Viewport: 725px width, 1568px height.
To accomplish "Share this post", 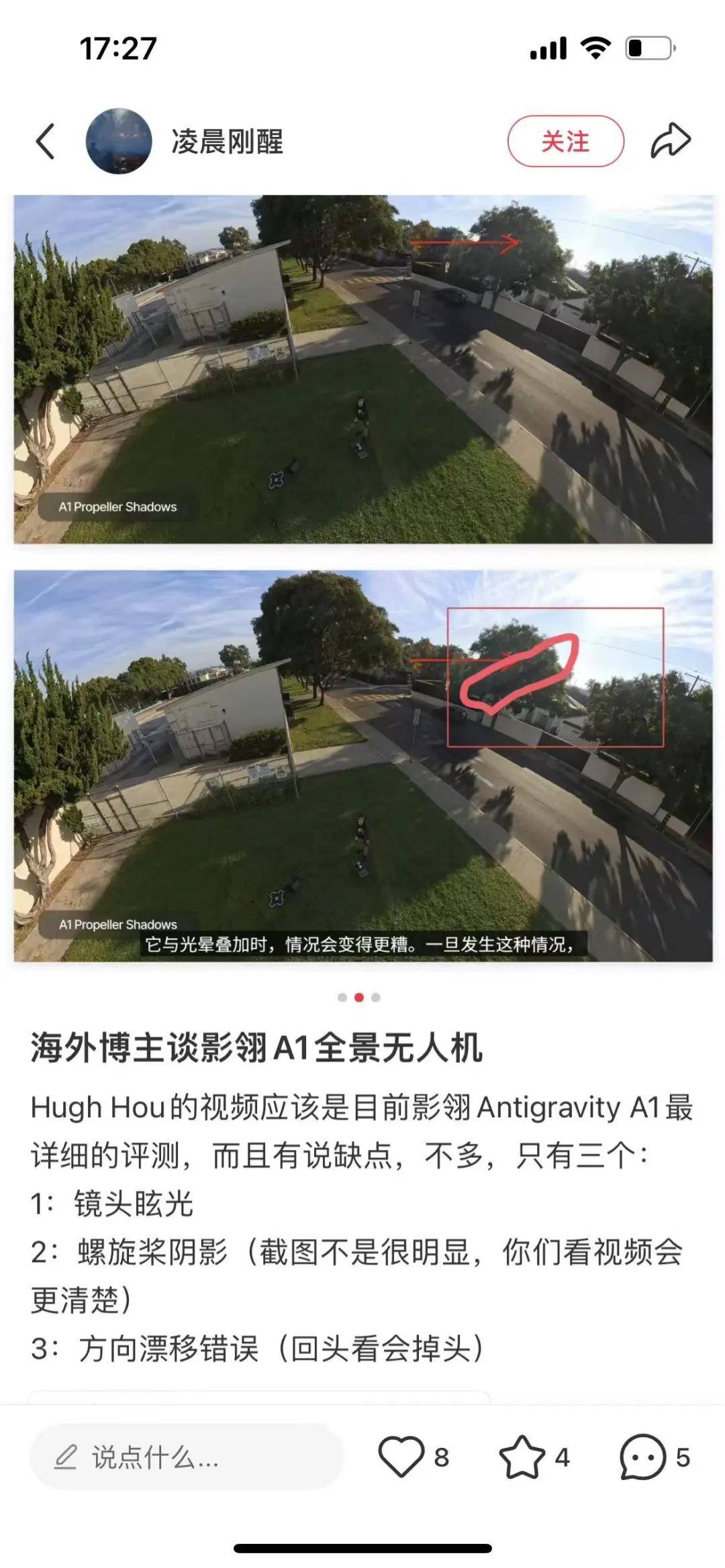I will 670,141.
